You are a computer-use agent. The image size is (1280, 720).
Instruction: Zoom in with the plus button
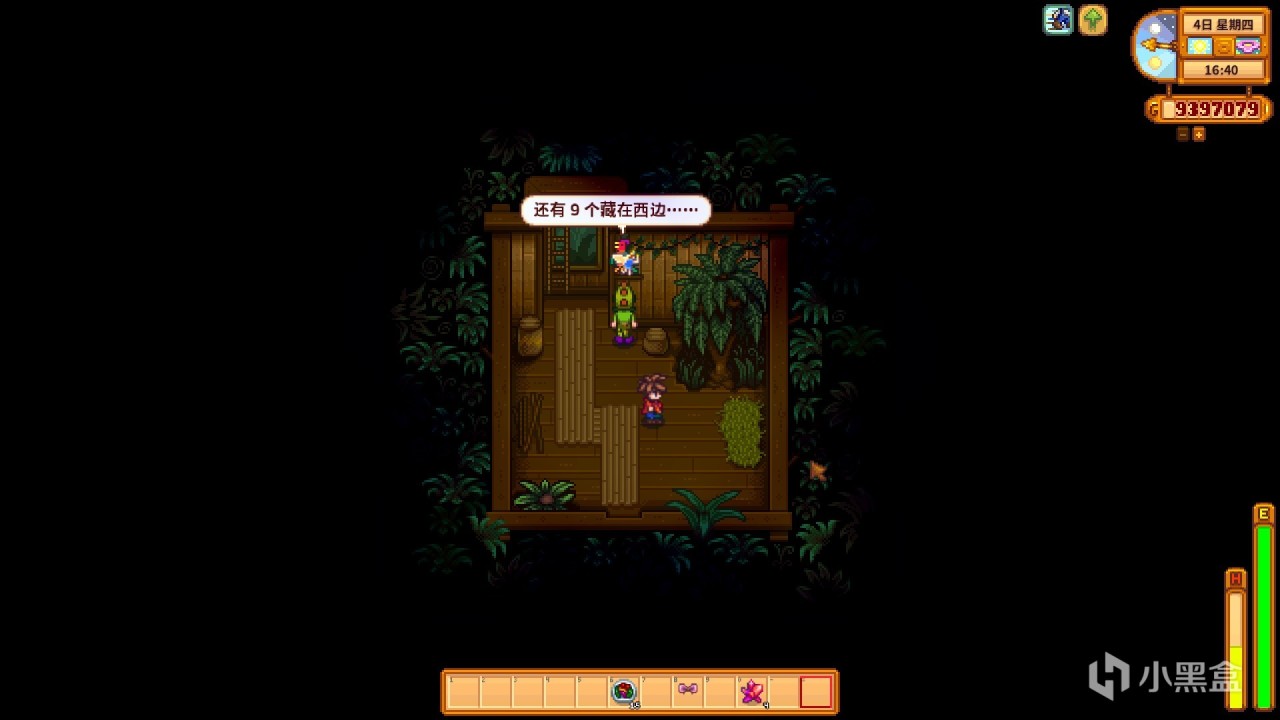pyautogui.click(x=1199, y=134)
